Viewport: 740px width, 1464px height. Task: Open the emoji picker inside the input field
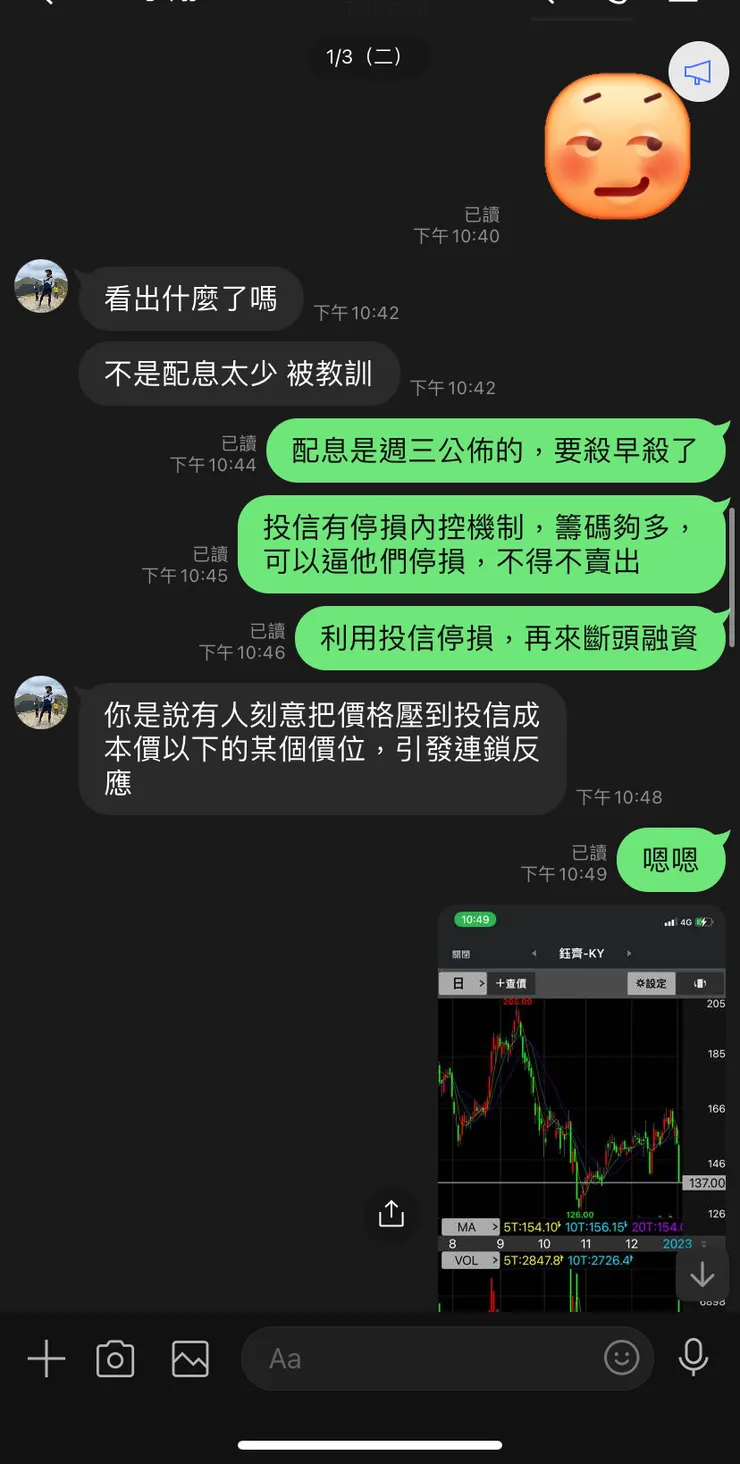tap(622, 1358)
